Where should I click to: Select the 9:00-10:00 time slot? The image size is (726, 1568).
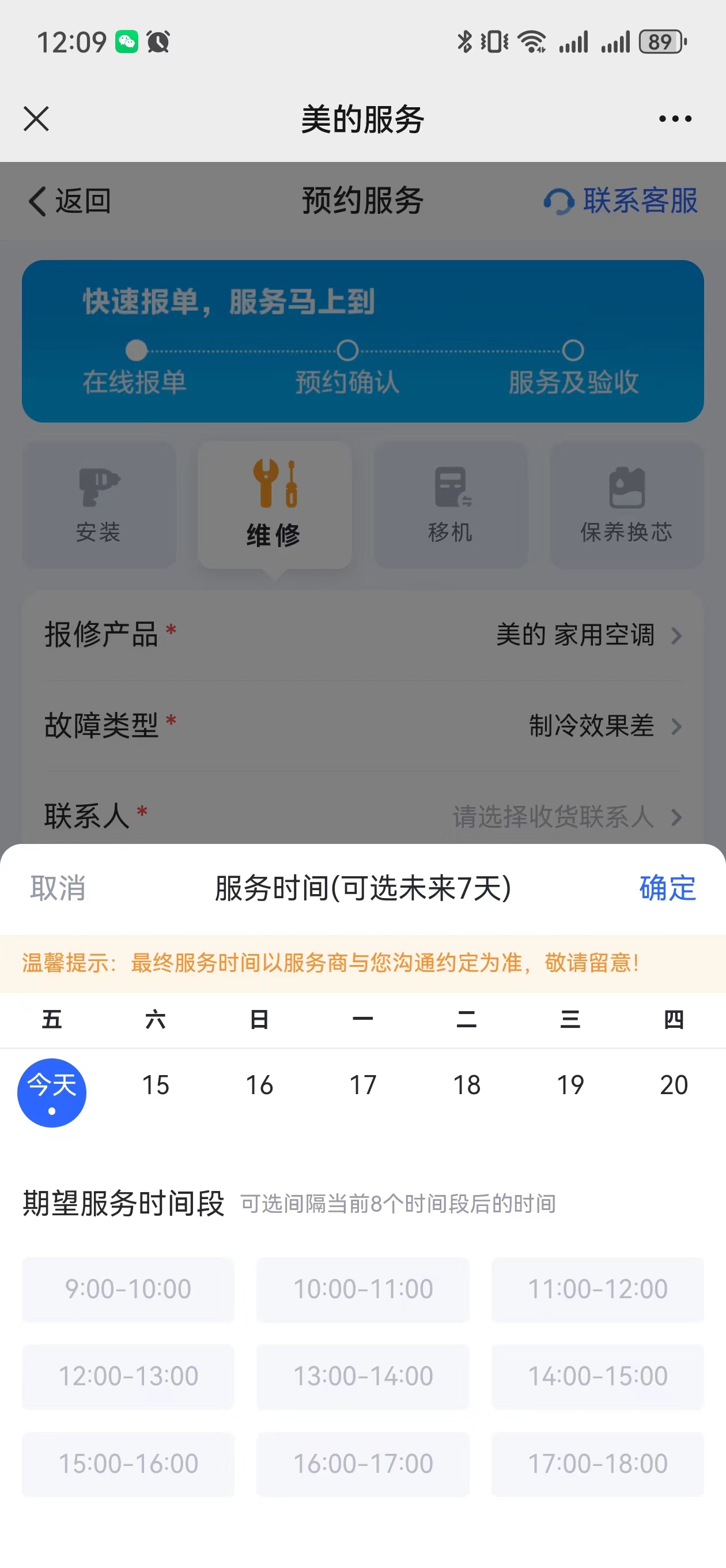coord(128,1289)
